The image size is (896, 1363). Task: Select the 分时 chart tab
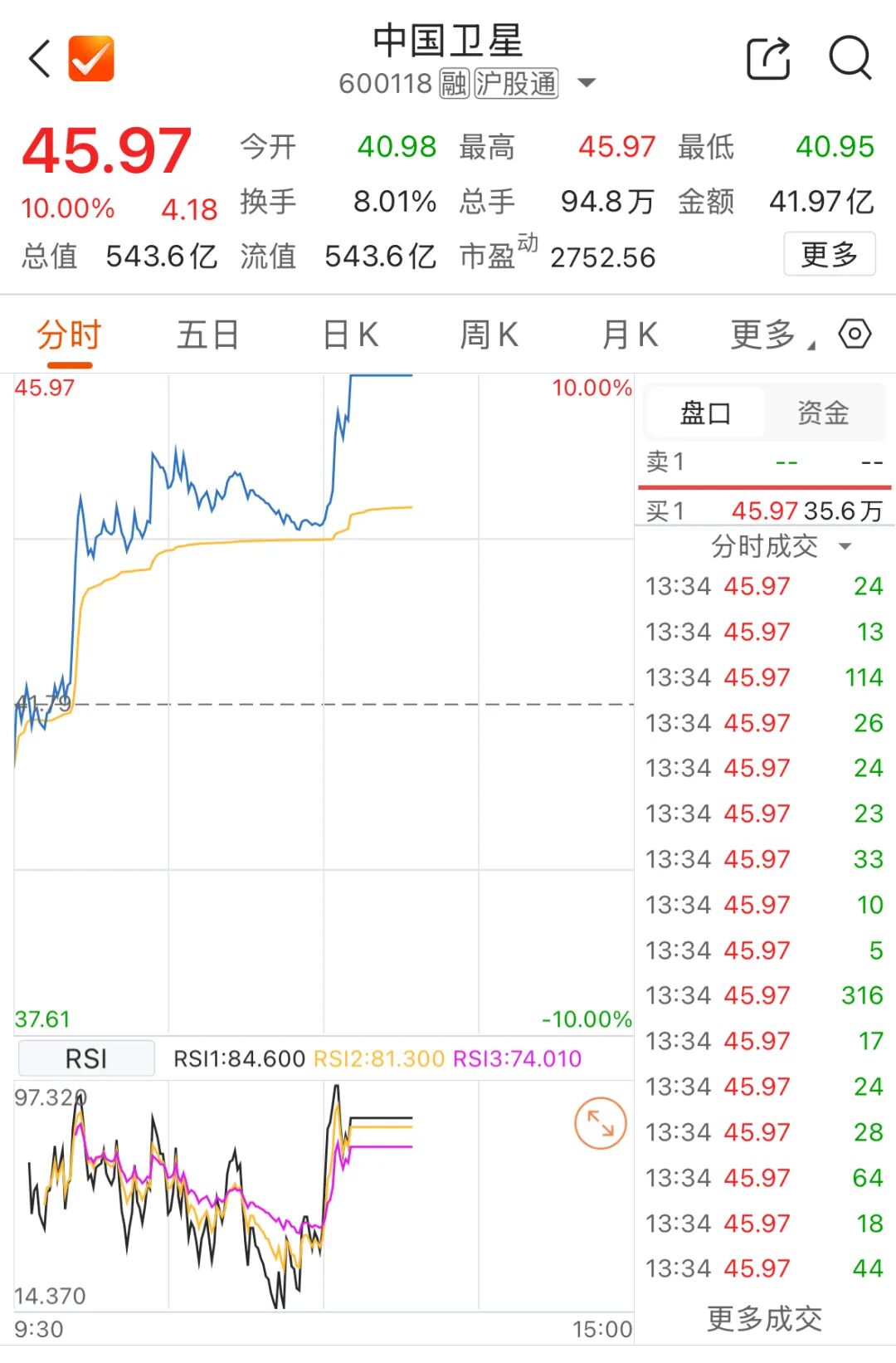pyautogui.click(x=69, y=335)
